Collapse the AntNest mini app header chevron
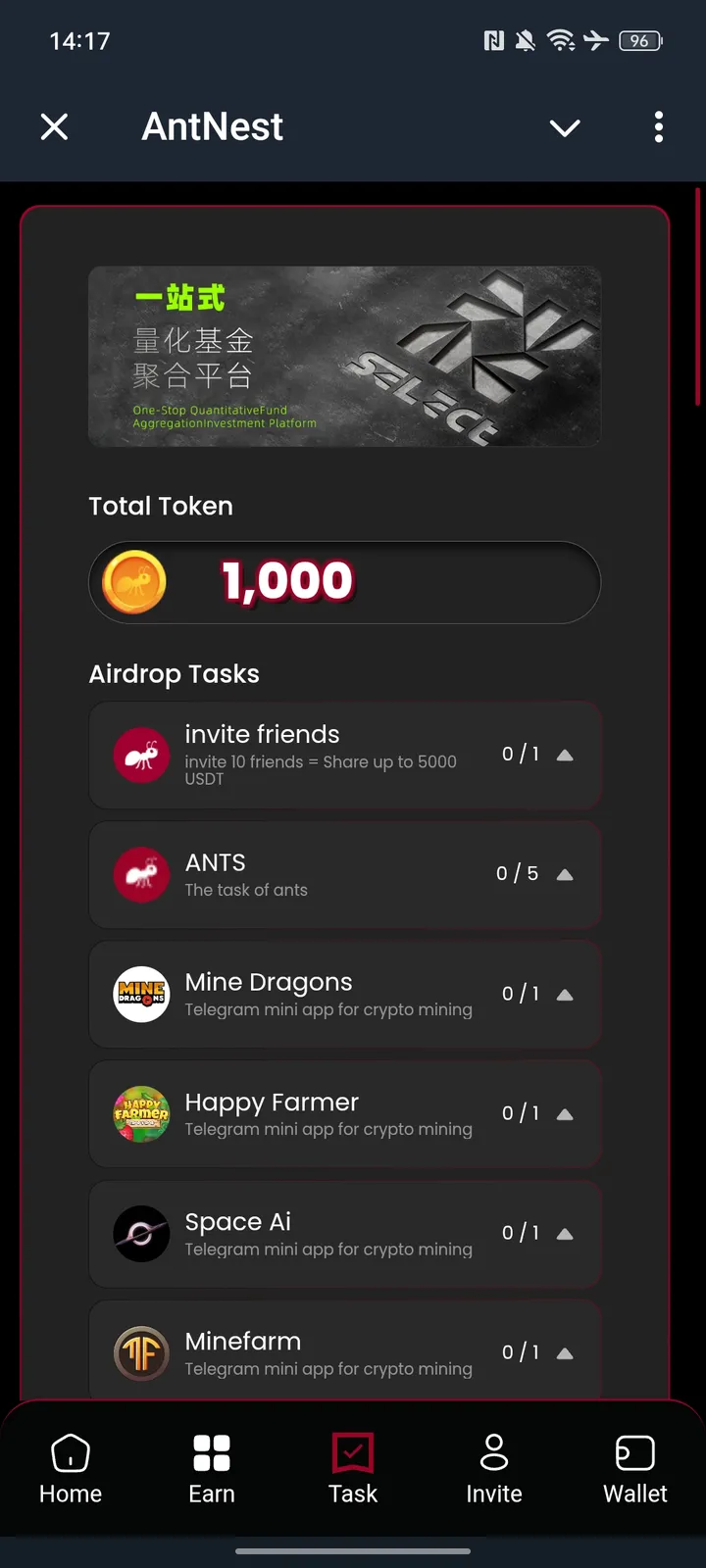 565,127
